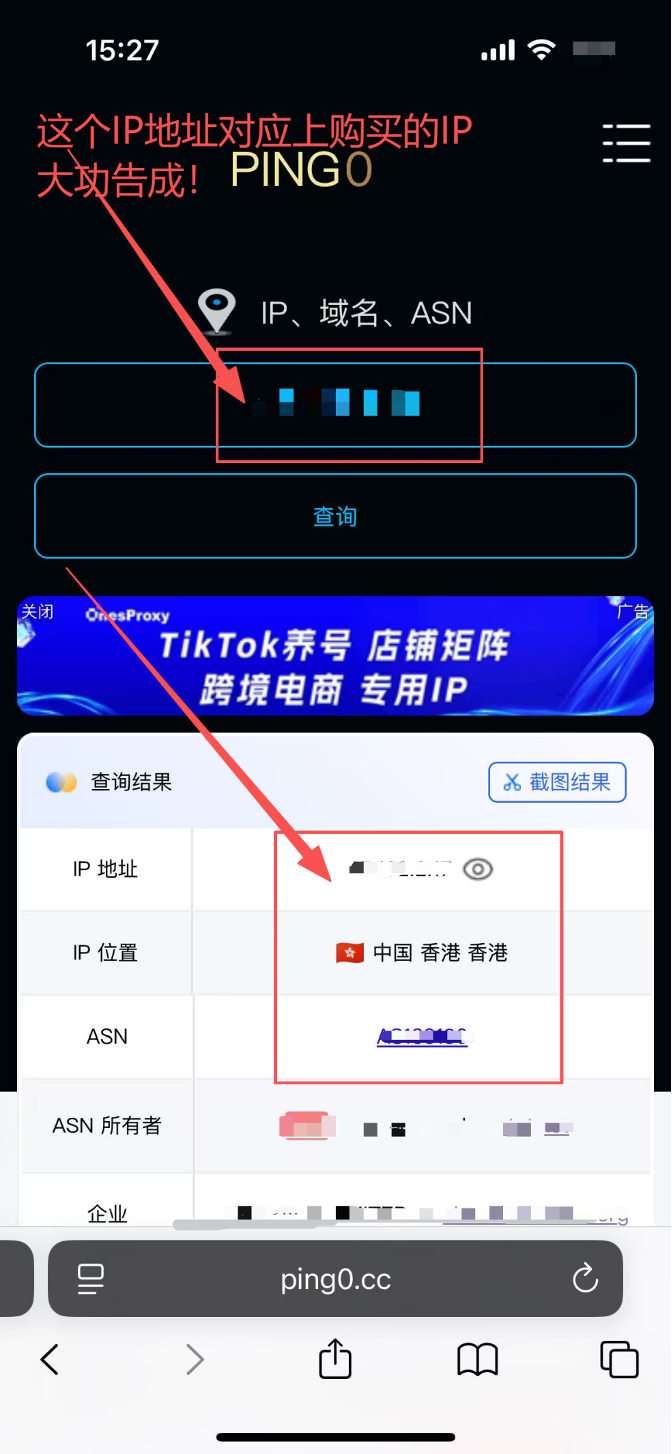672x1454 pixels.
Task: Tap the 截图结果 screenshot button
Action: (x=557, y=782)
